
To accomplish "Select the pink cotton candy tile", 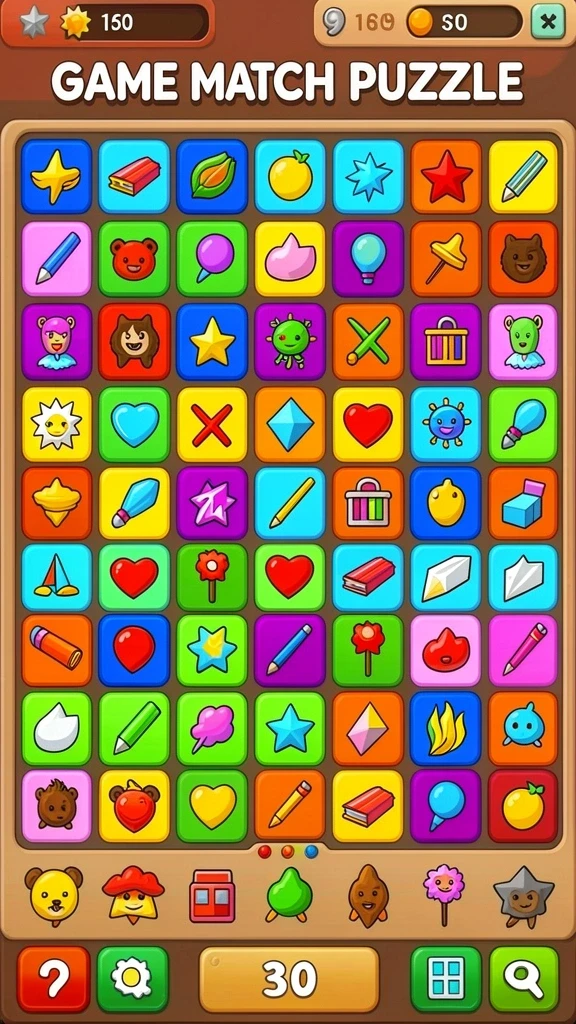I will pyautogui.click(x=212, y=728).
